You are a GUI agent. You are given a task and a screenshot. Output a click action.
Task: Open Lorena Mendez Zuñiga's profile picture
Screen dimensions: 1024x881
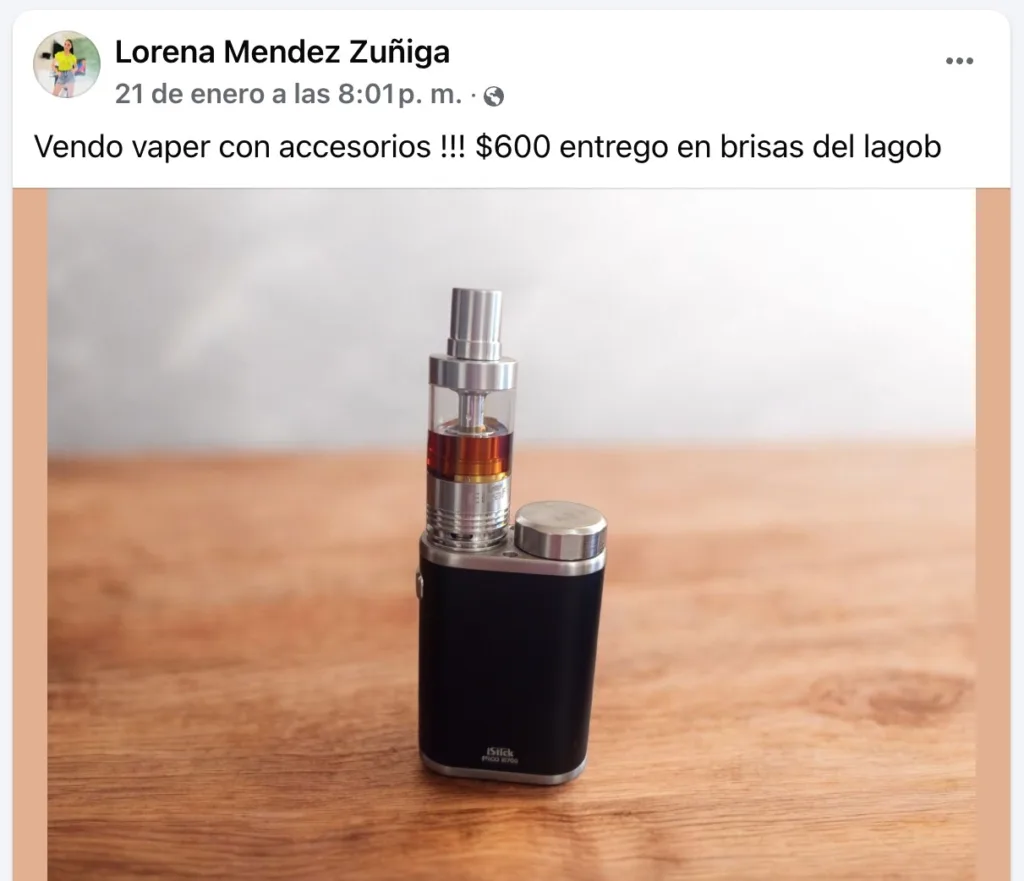click(x=67, y=64)
